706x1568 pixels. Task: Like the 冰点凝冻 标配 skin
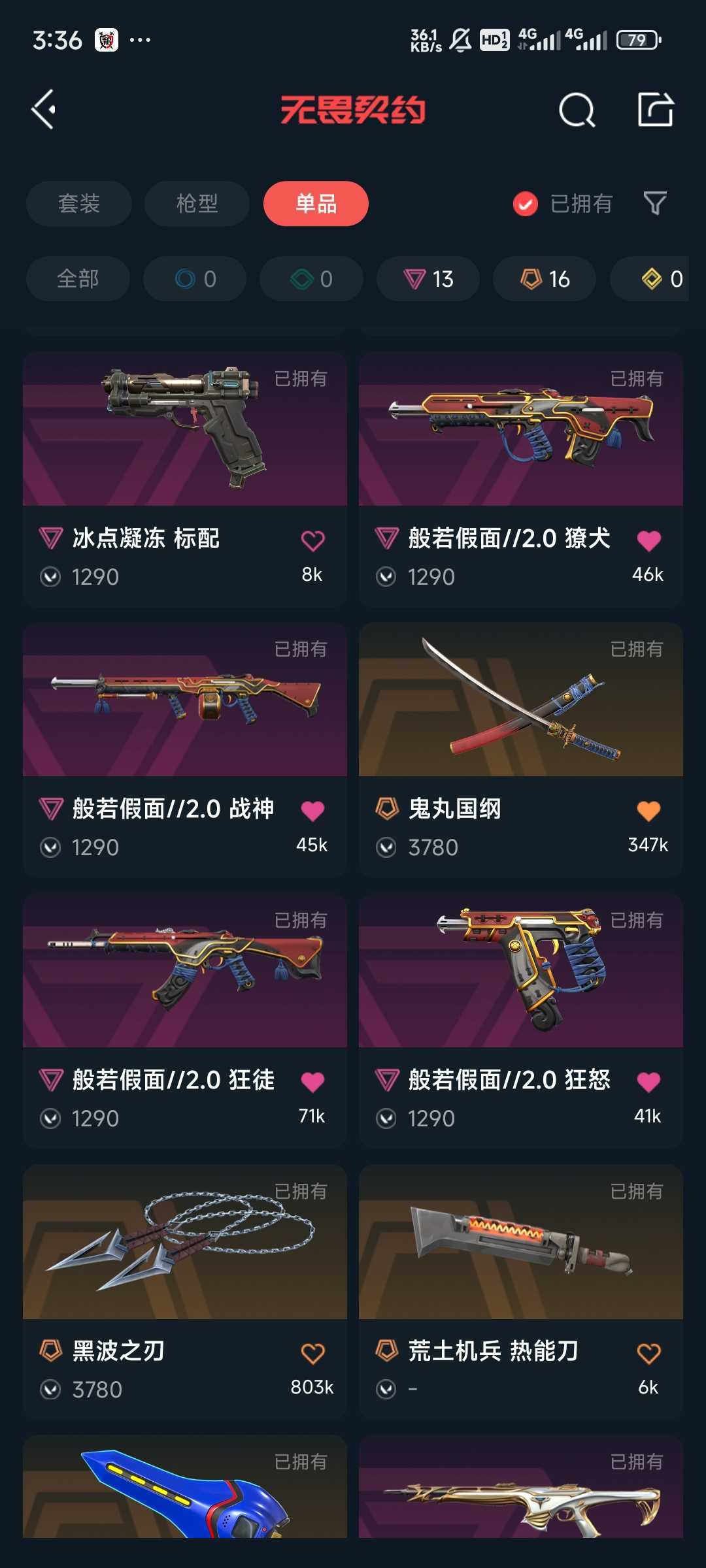point(312,540)
